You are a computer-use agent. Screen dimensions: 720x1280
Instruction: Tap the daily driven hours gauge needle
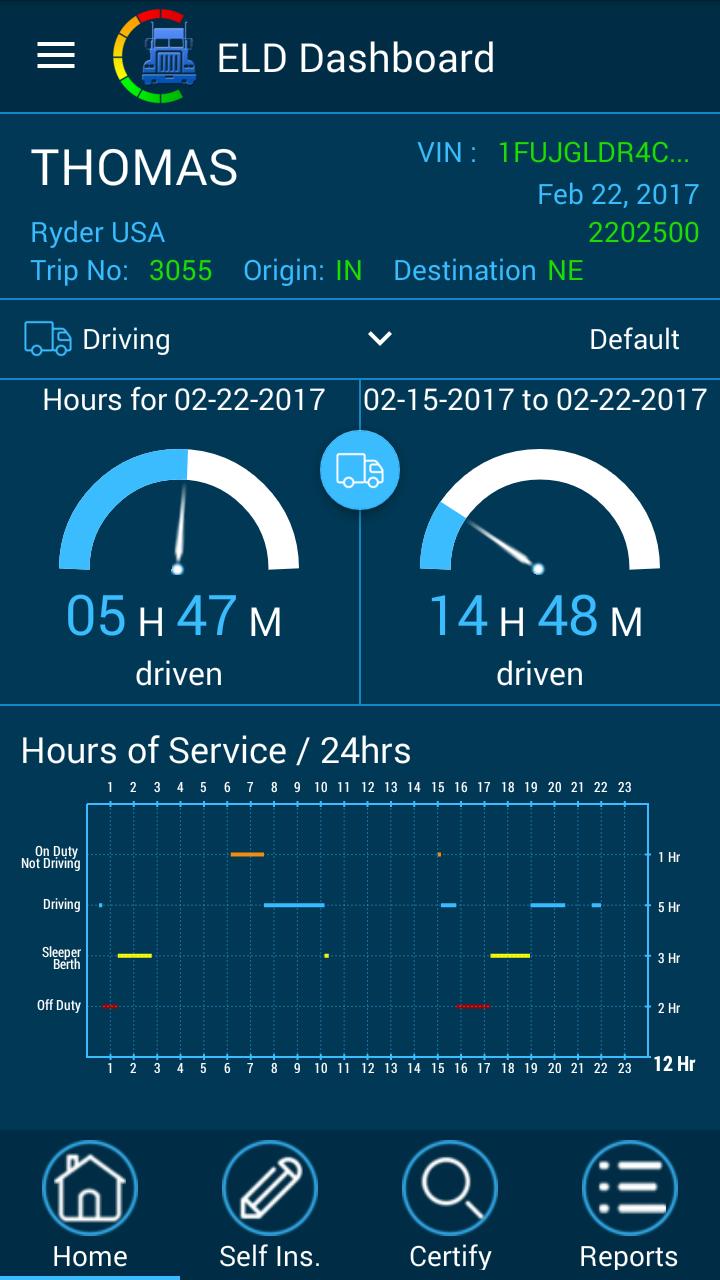(178, 530)
